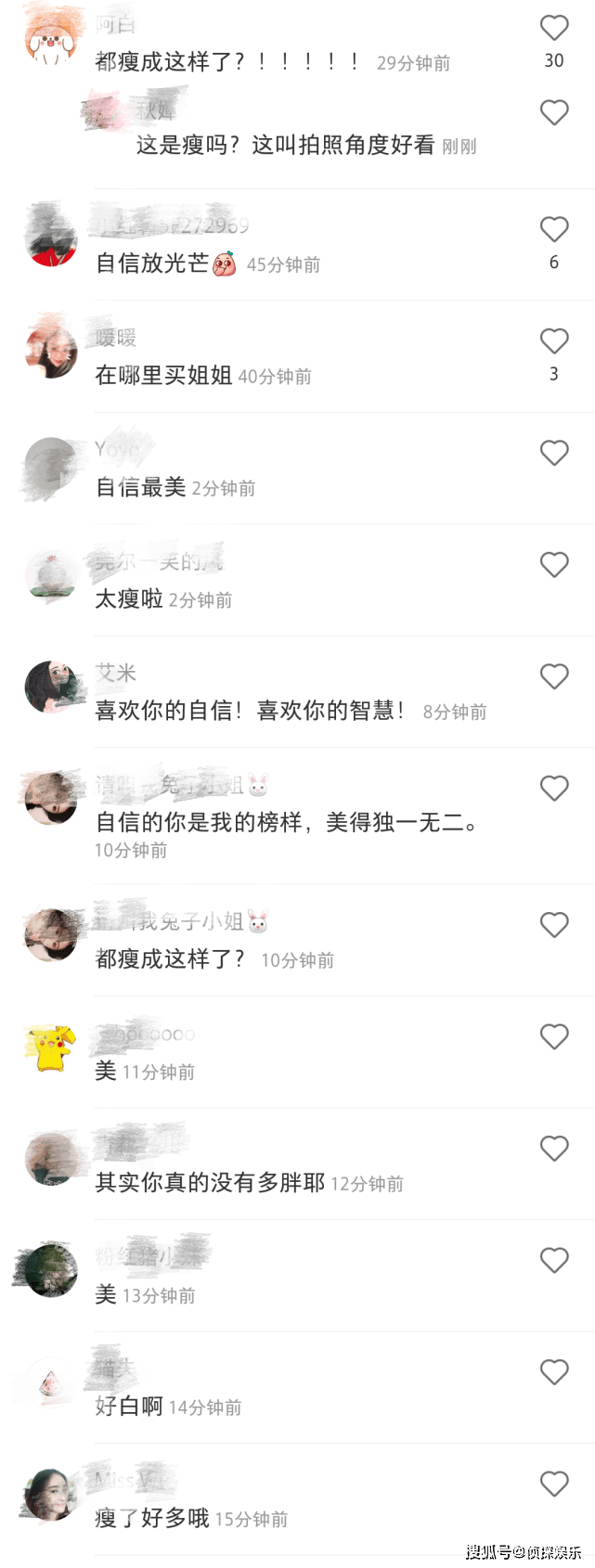Like the 10-minute-old comment '都瘦成这样了?'

coord(554,925)
